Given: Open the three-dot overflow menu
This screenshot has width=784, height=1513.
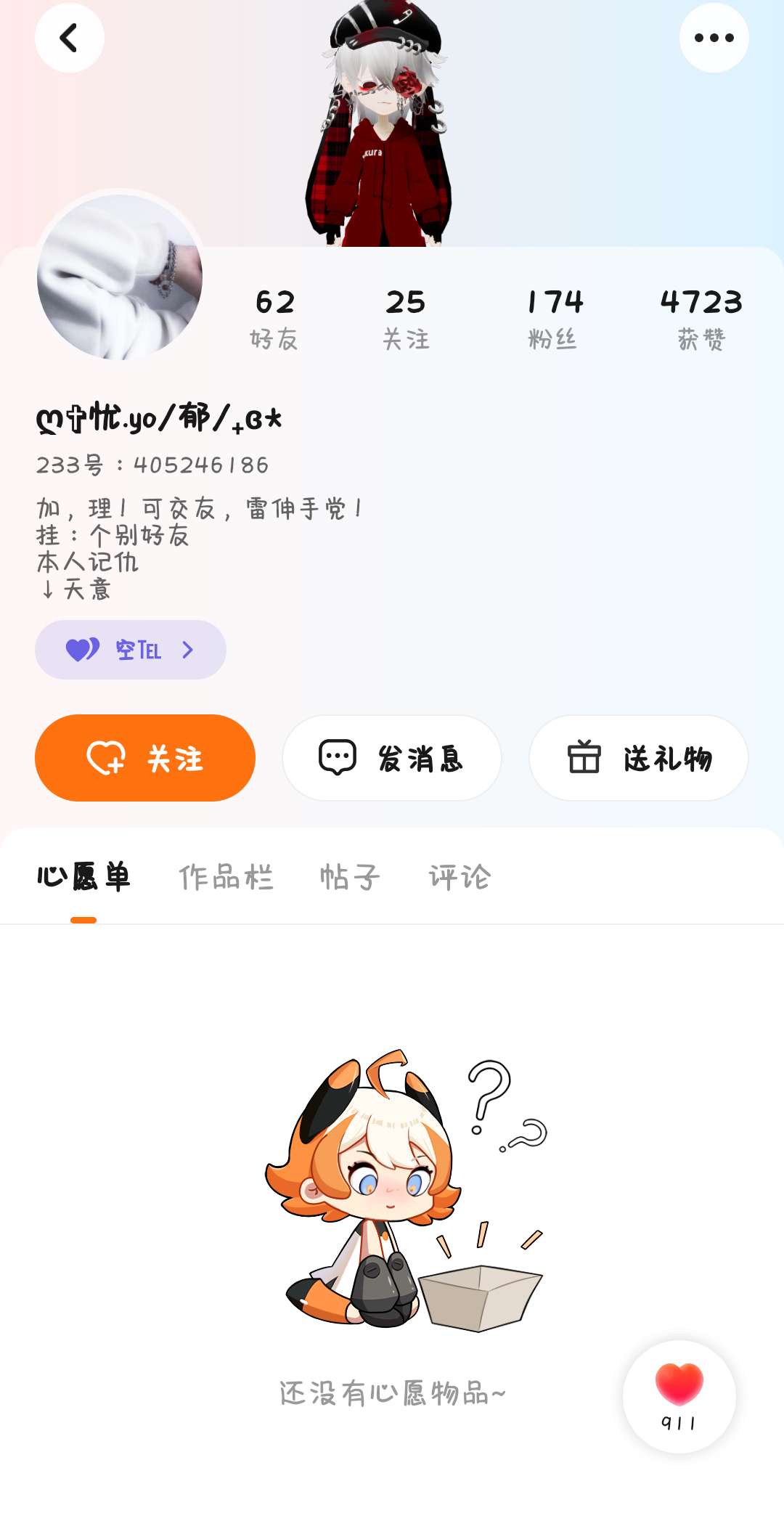Looking at the screenshot, I should click(714, 38).
